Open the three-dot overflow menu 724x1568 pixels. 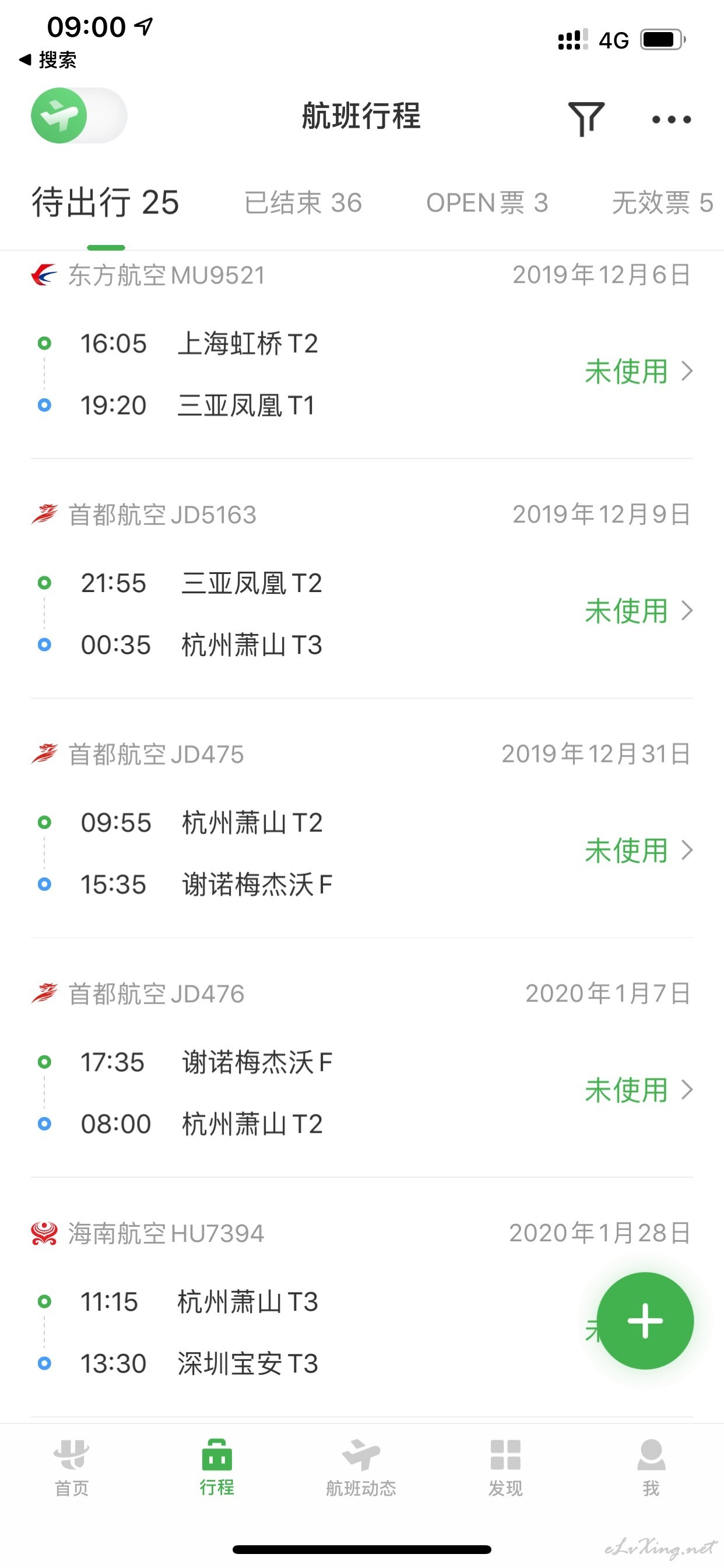coord(671,120)
